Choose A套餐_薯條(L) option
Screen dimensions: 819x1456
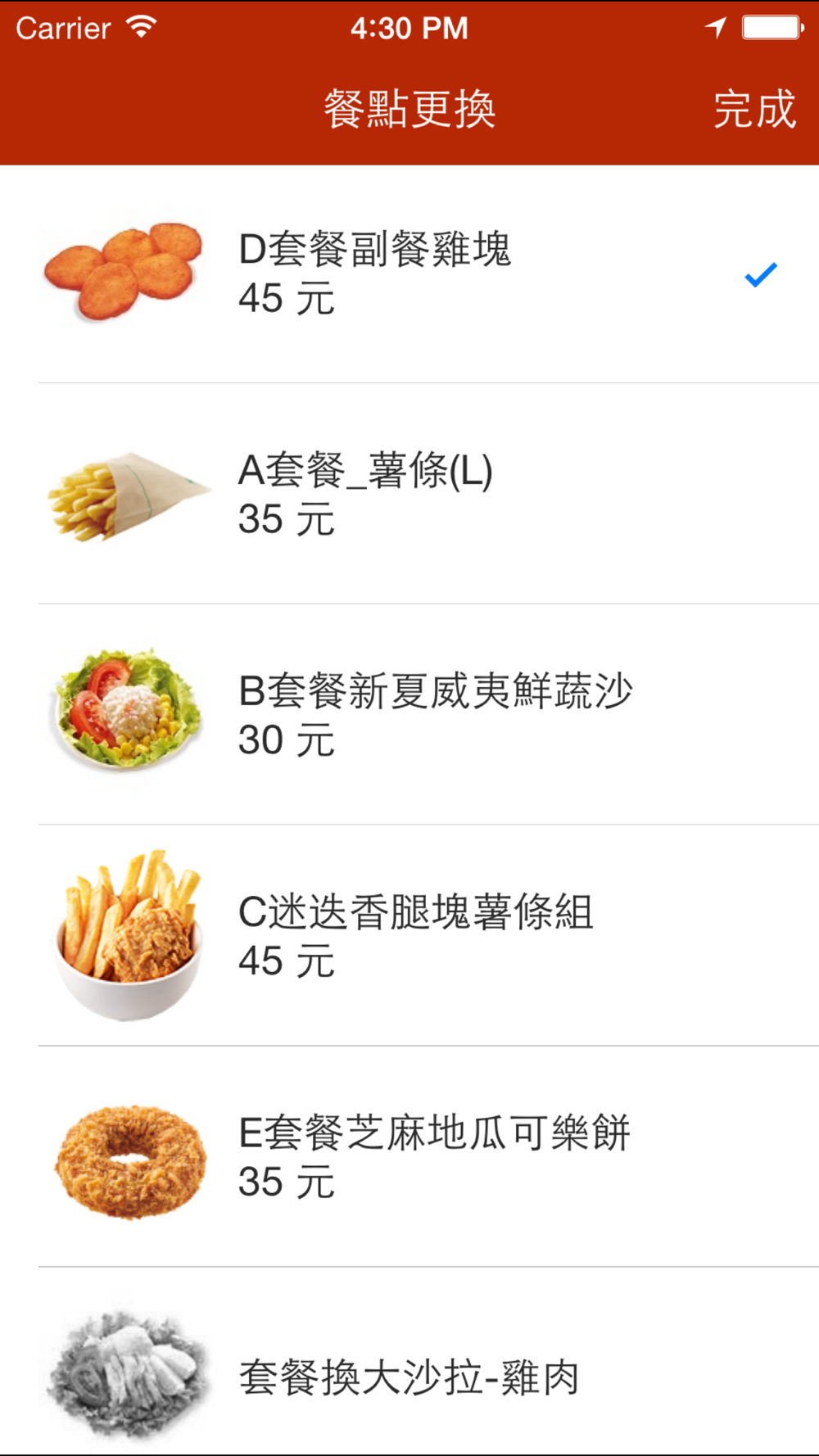pos(409,494)
